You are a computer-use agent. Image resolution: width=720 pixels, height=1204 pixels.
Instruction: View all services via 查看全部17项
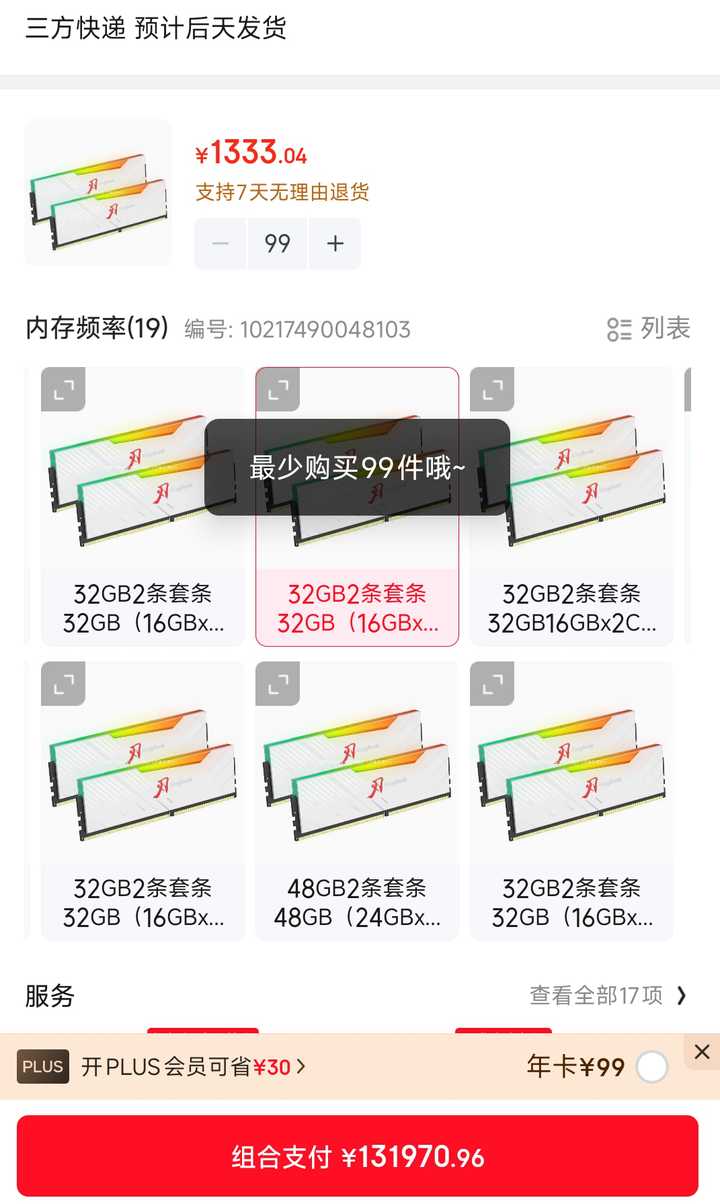click(608, 995)
